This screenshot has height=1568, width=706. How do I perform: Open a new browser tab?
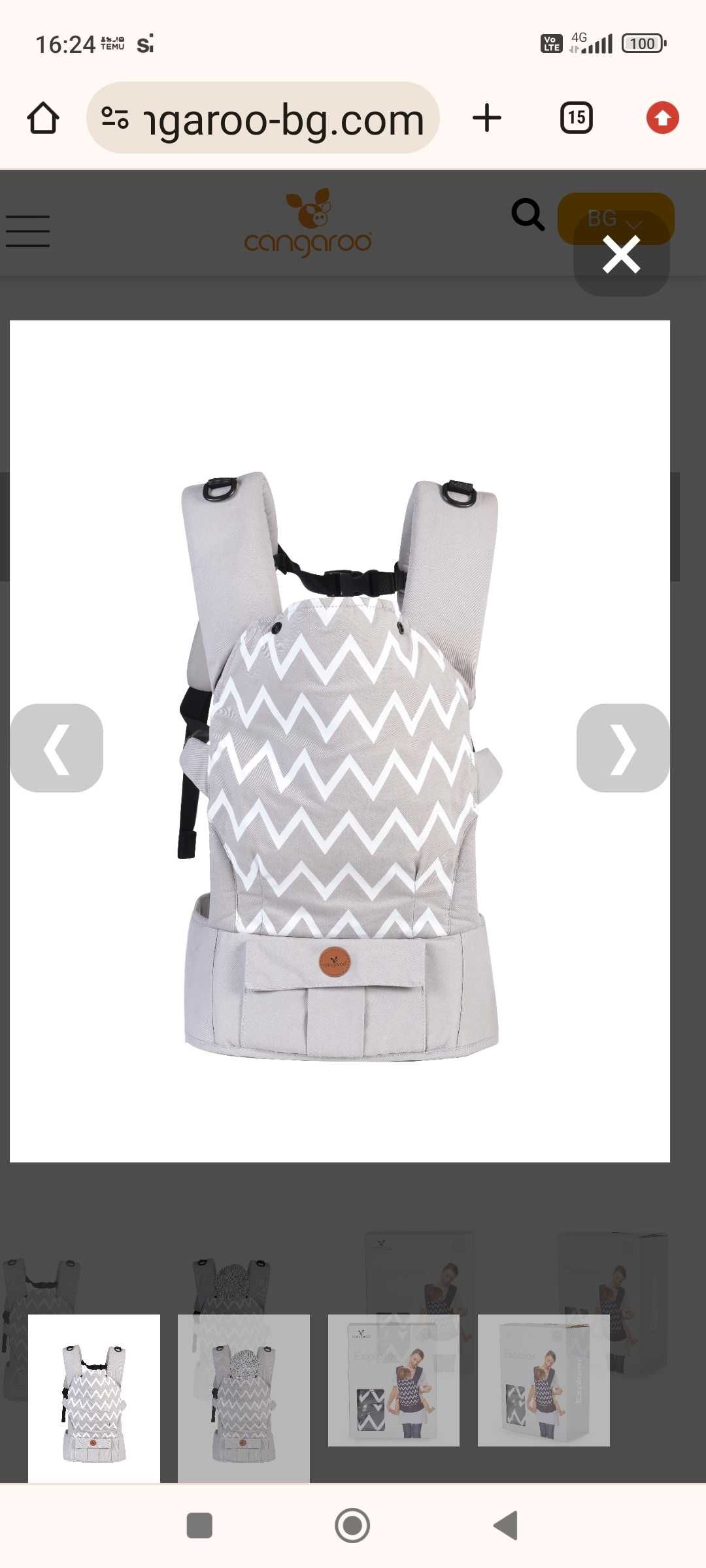(487, 118)
